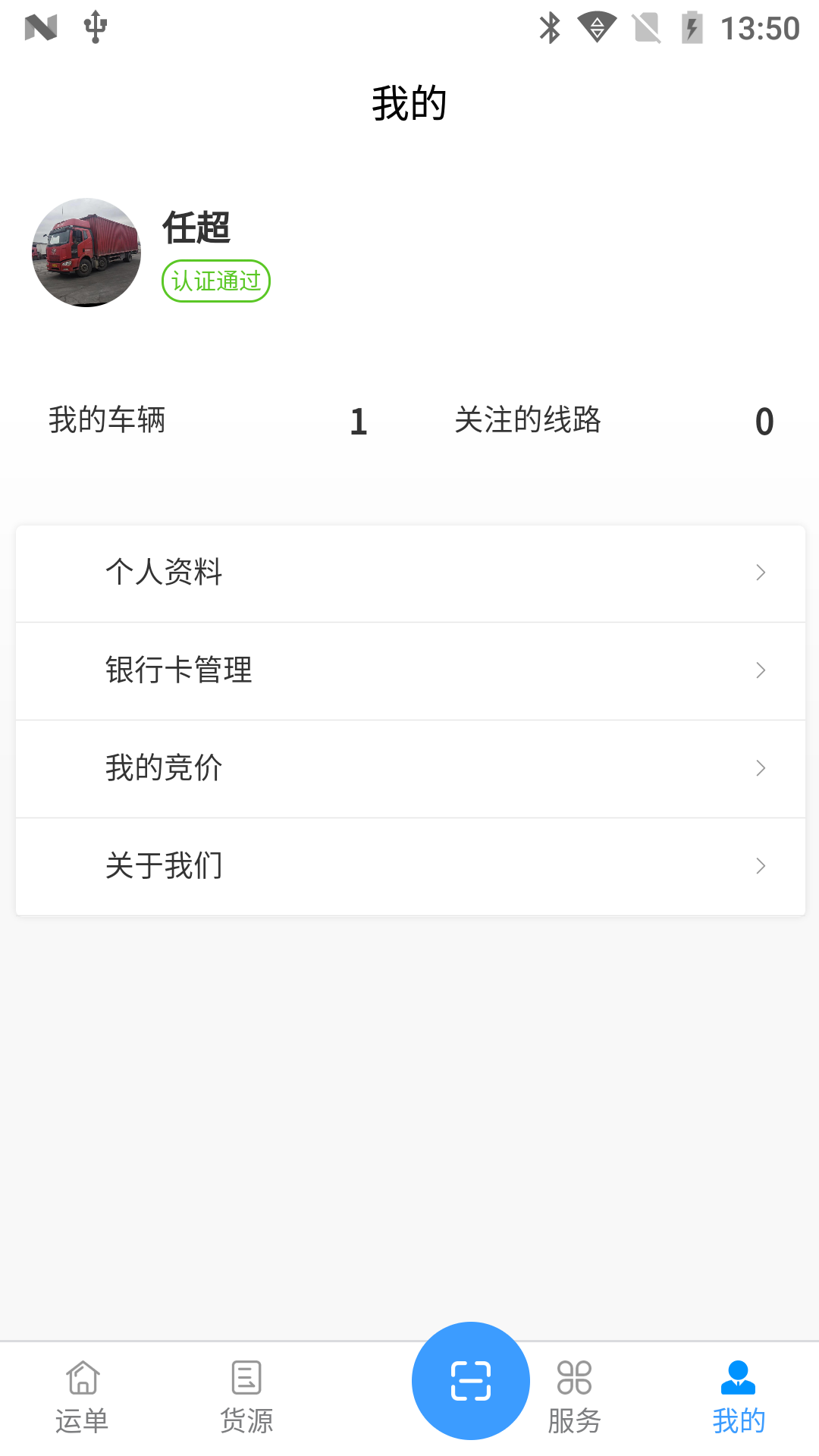The width and height of the screenshot is (819, 1456).
Task: Open 银行卡管理 settings
Action: [x=409, y=670]
